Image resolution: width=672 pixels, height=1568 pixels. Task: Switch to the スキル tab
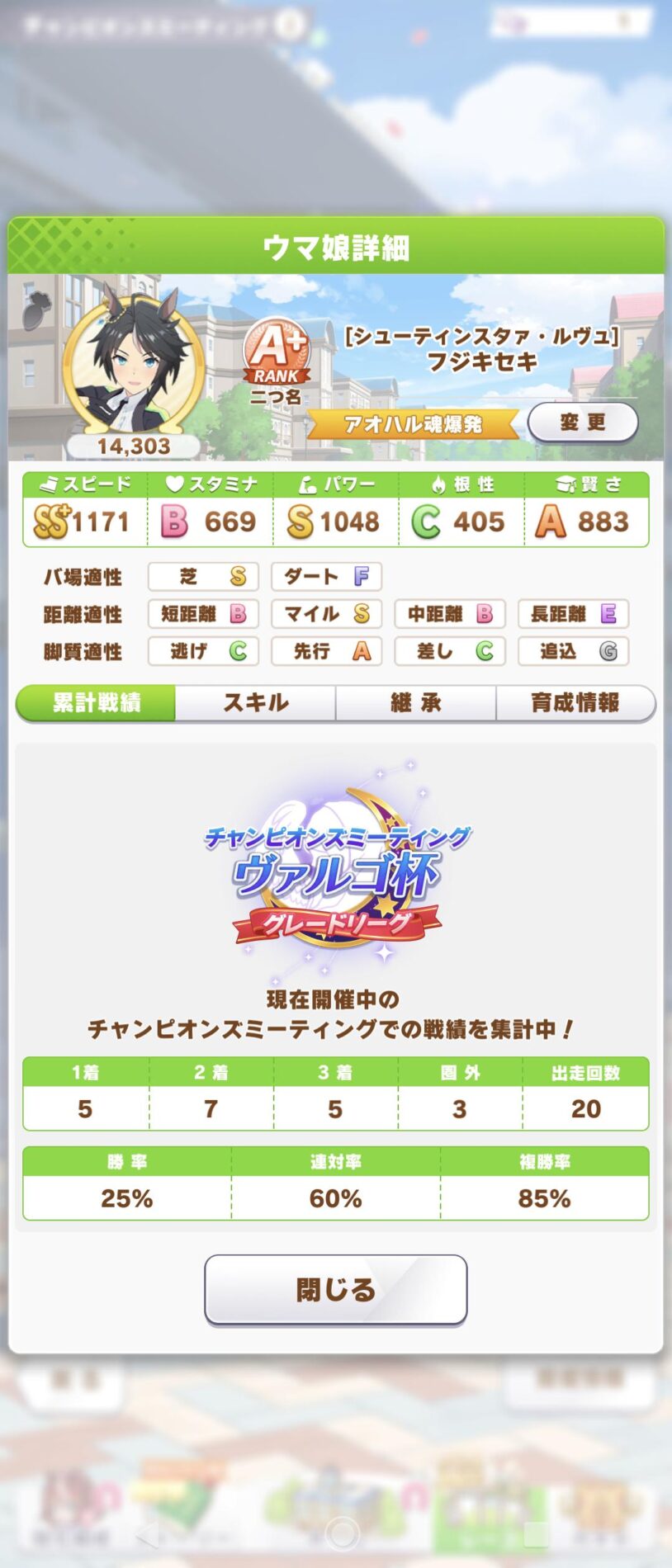point(255,702)
